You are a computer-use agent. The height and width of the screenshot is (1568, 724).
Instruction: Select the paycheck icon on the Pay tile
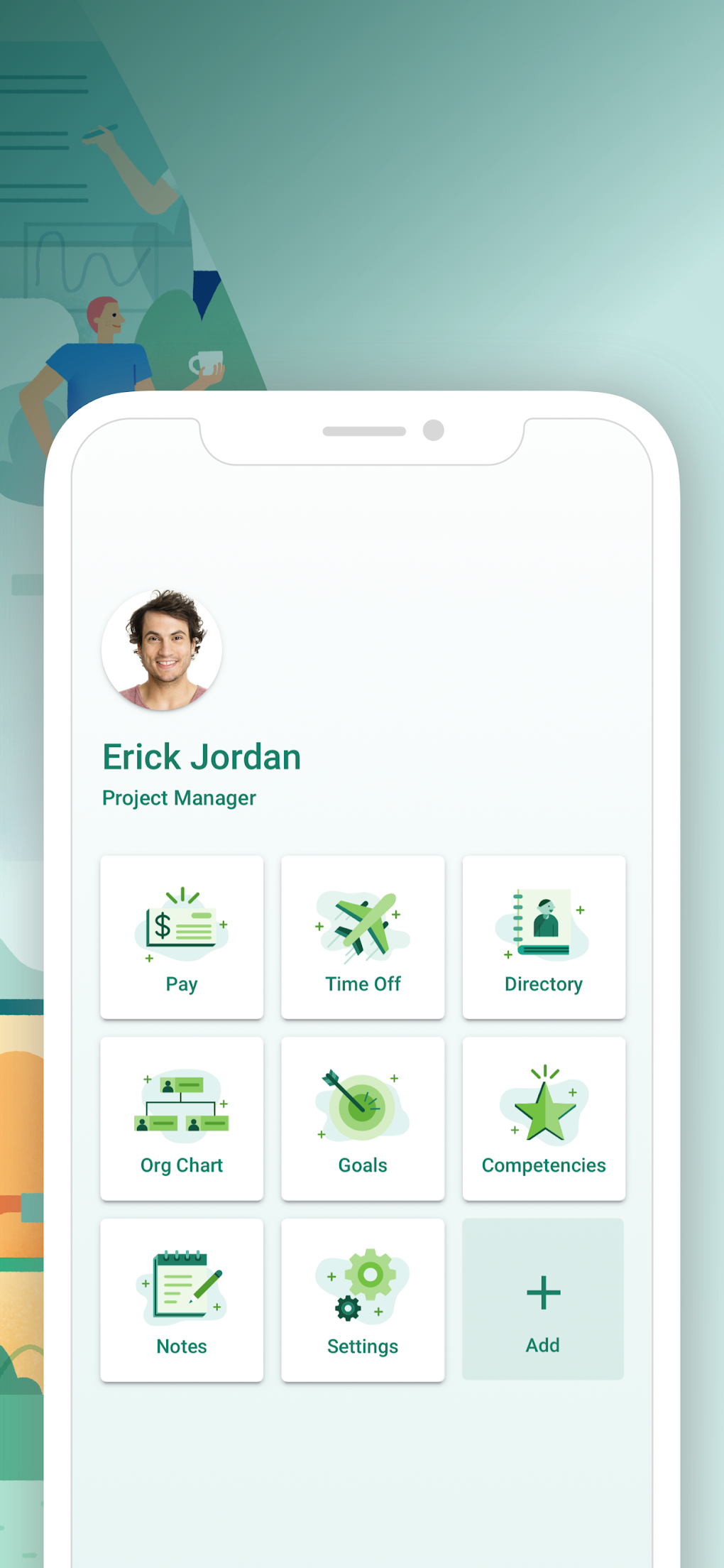(x=182, y=925)
